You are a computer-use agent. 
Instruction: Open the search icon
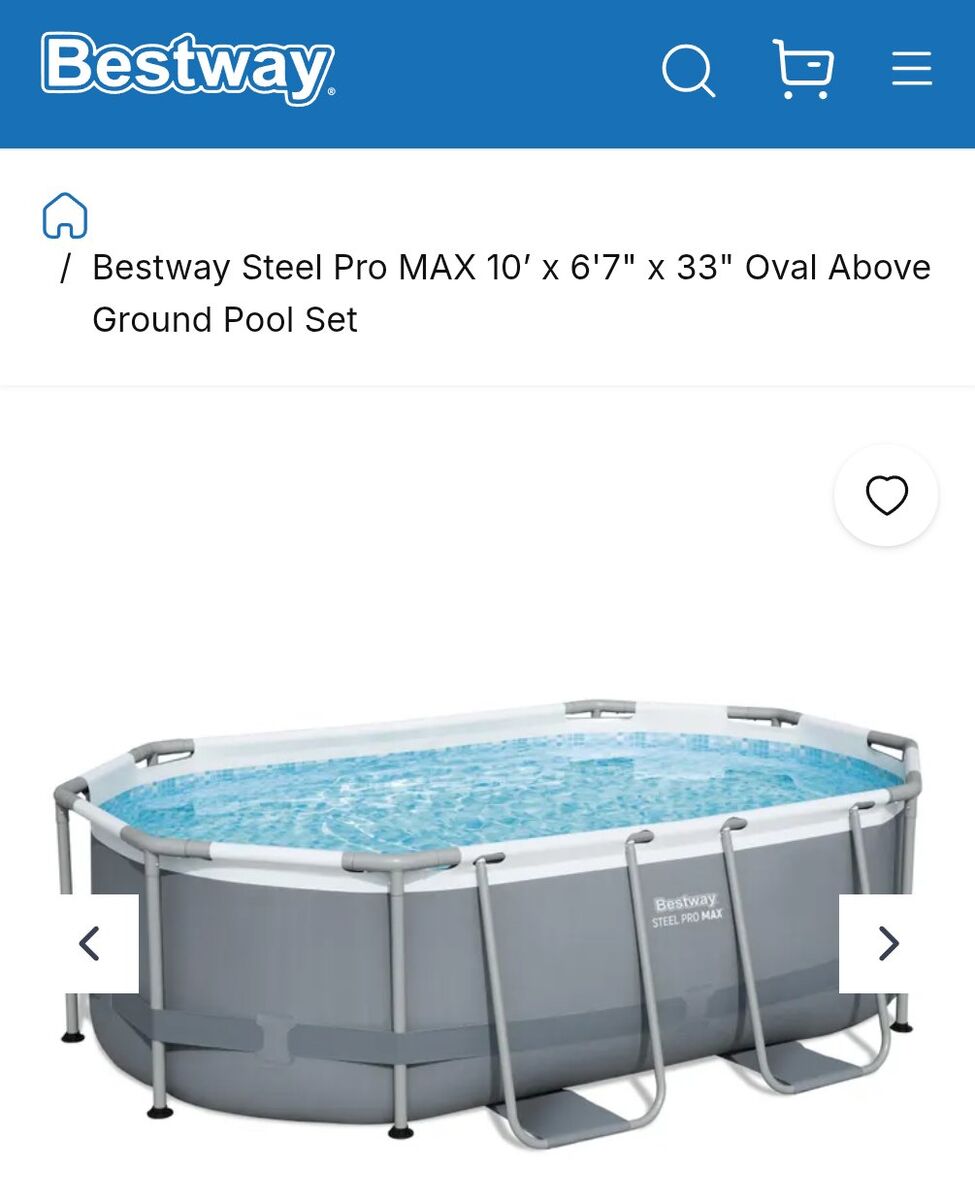click(688, 71)
